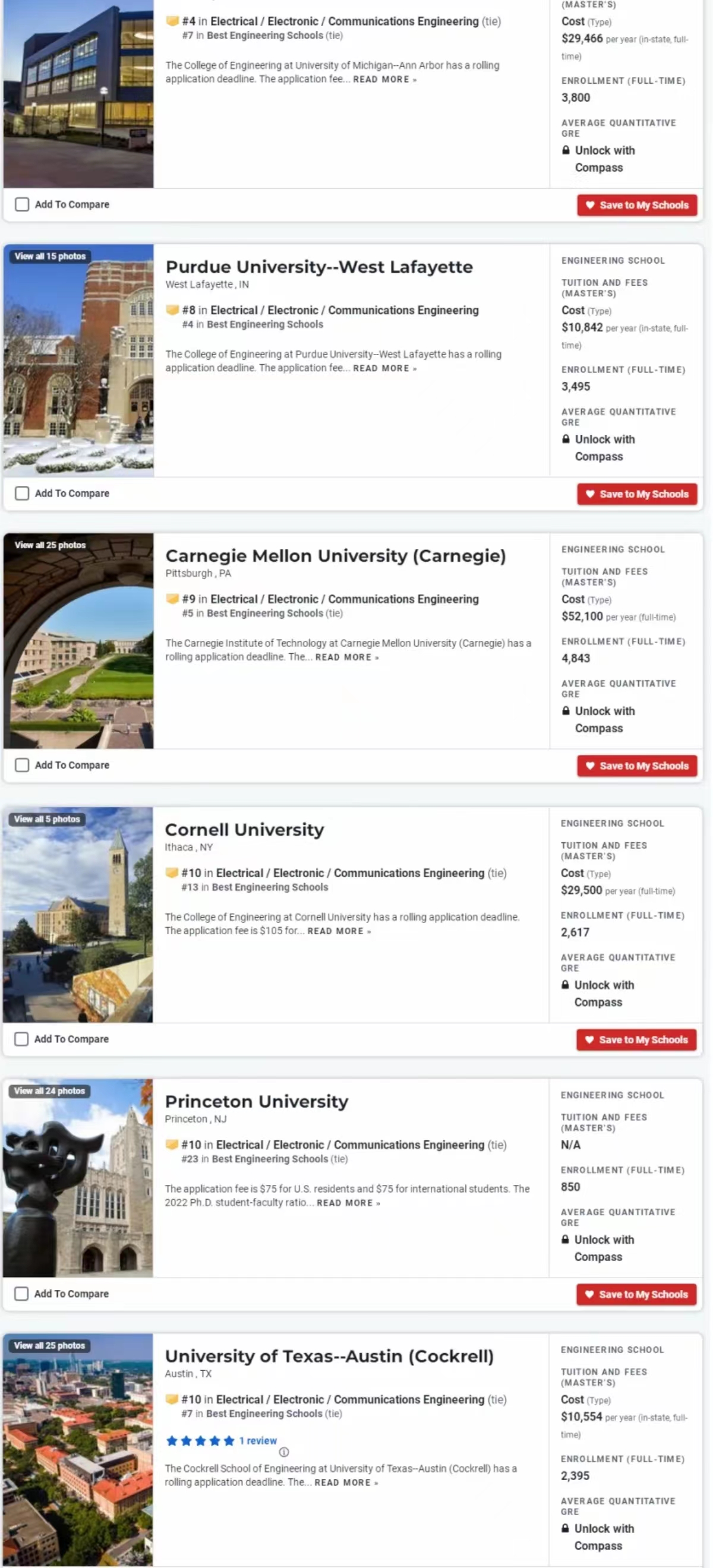
Task: Check Add To Compare for Princeton University
Action: (21, 1294)
